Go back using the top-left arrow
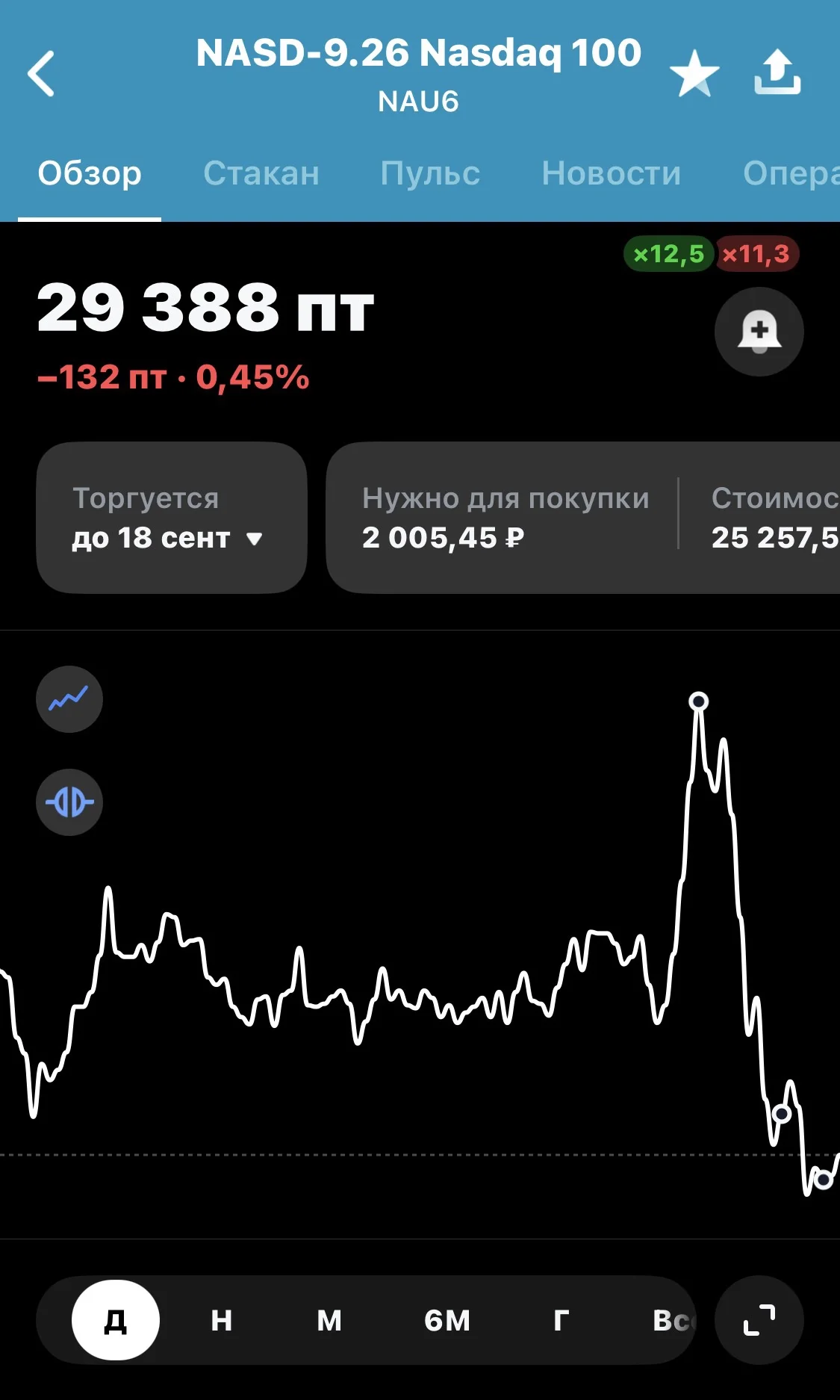Image resolution: width=840 pixels, height=1400 pixels. click(41, 74)
